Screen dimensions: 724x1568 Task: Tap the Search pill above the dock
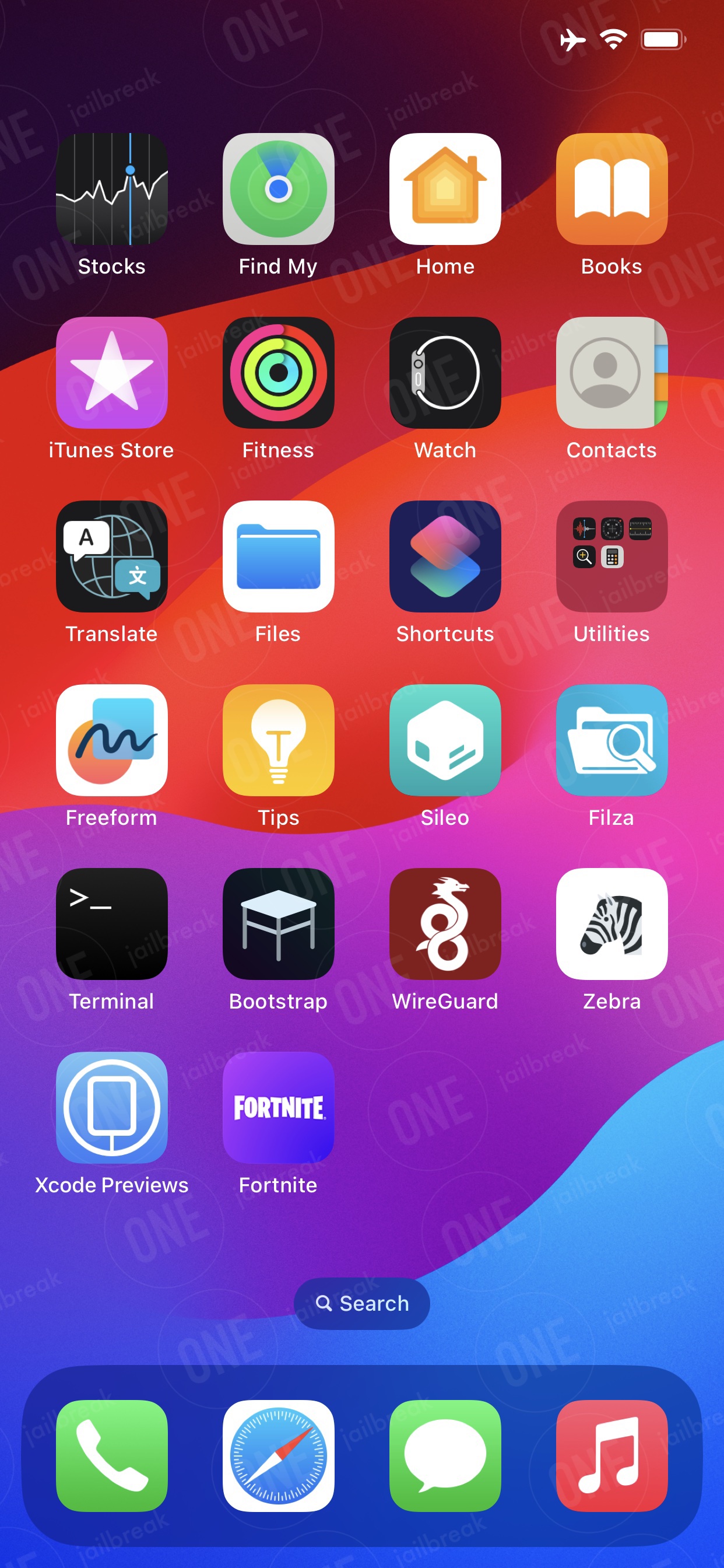coord(362,1303)
